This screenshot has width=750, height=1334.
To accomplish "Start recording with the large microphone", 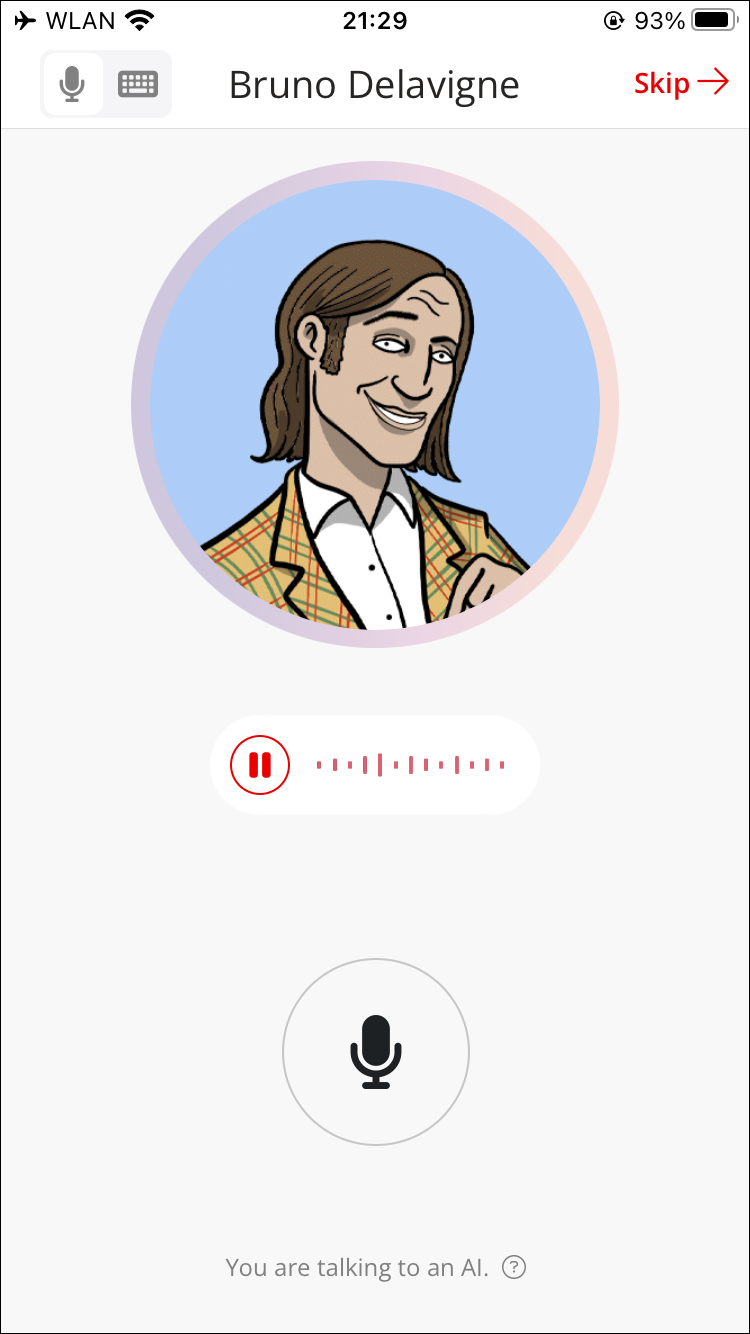I will pos(375,1051).
